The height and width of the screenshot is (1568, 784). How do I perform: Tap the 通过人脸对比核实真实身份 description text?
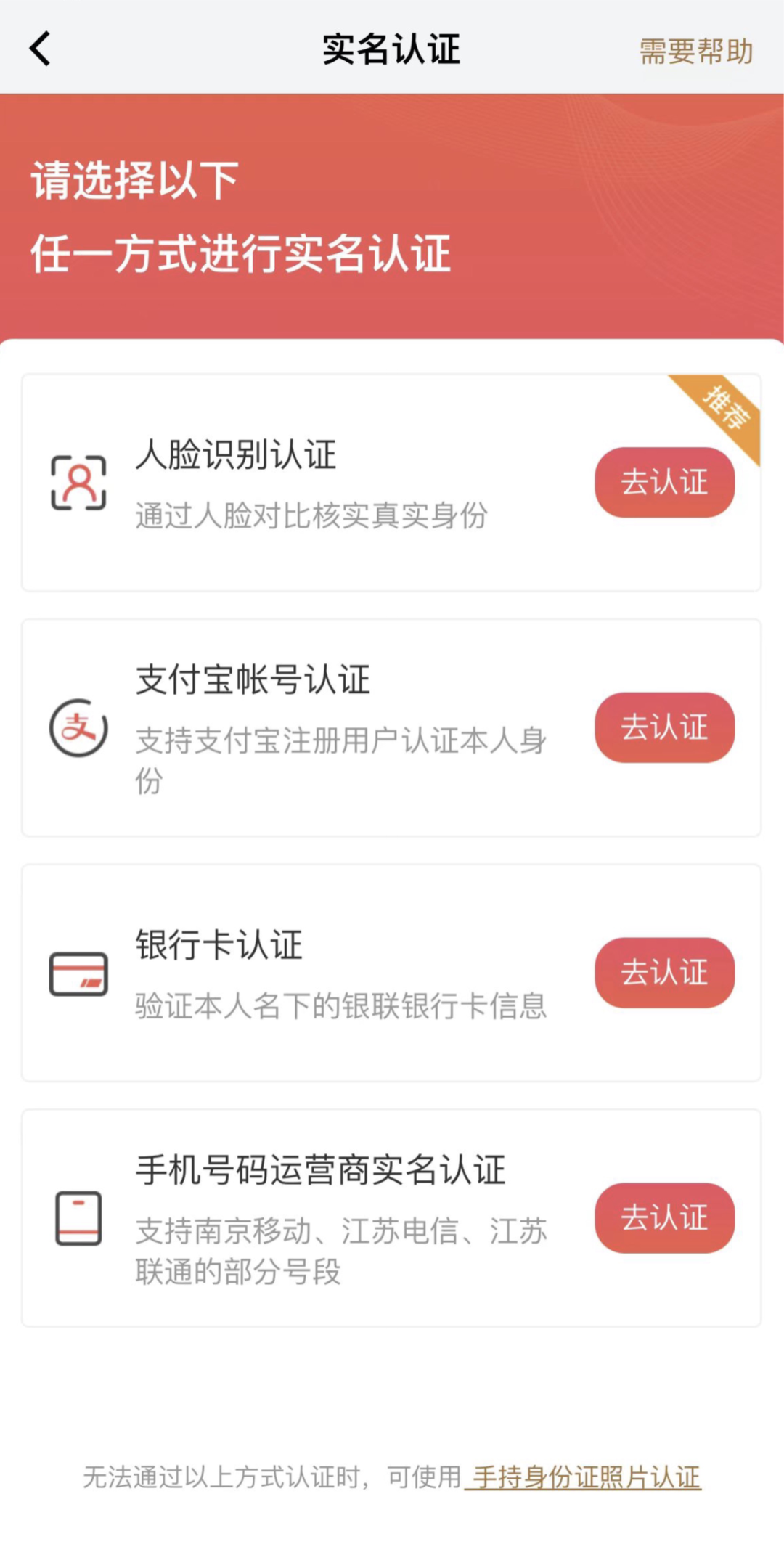pos(312,518)
